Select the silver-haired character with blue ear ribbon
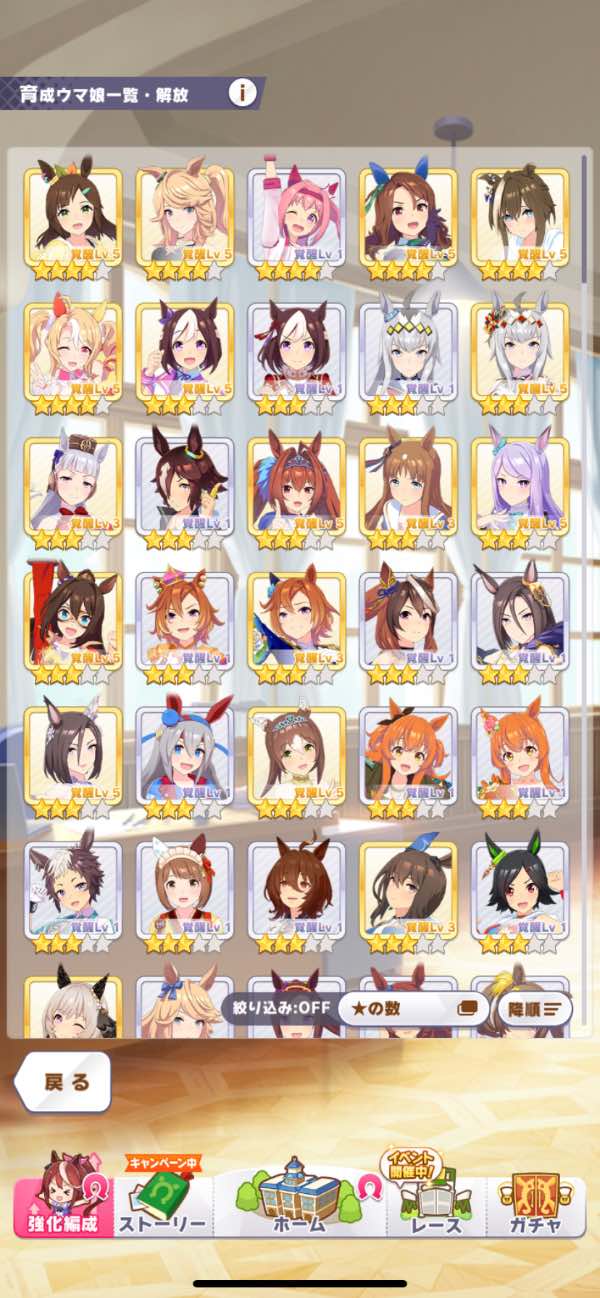 click(185, 755)
